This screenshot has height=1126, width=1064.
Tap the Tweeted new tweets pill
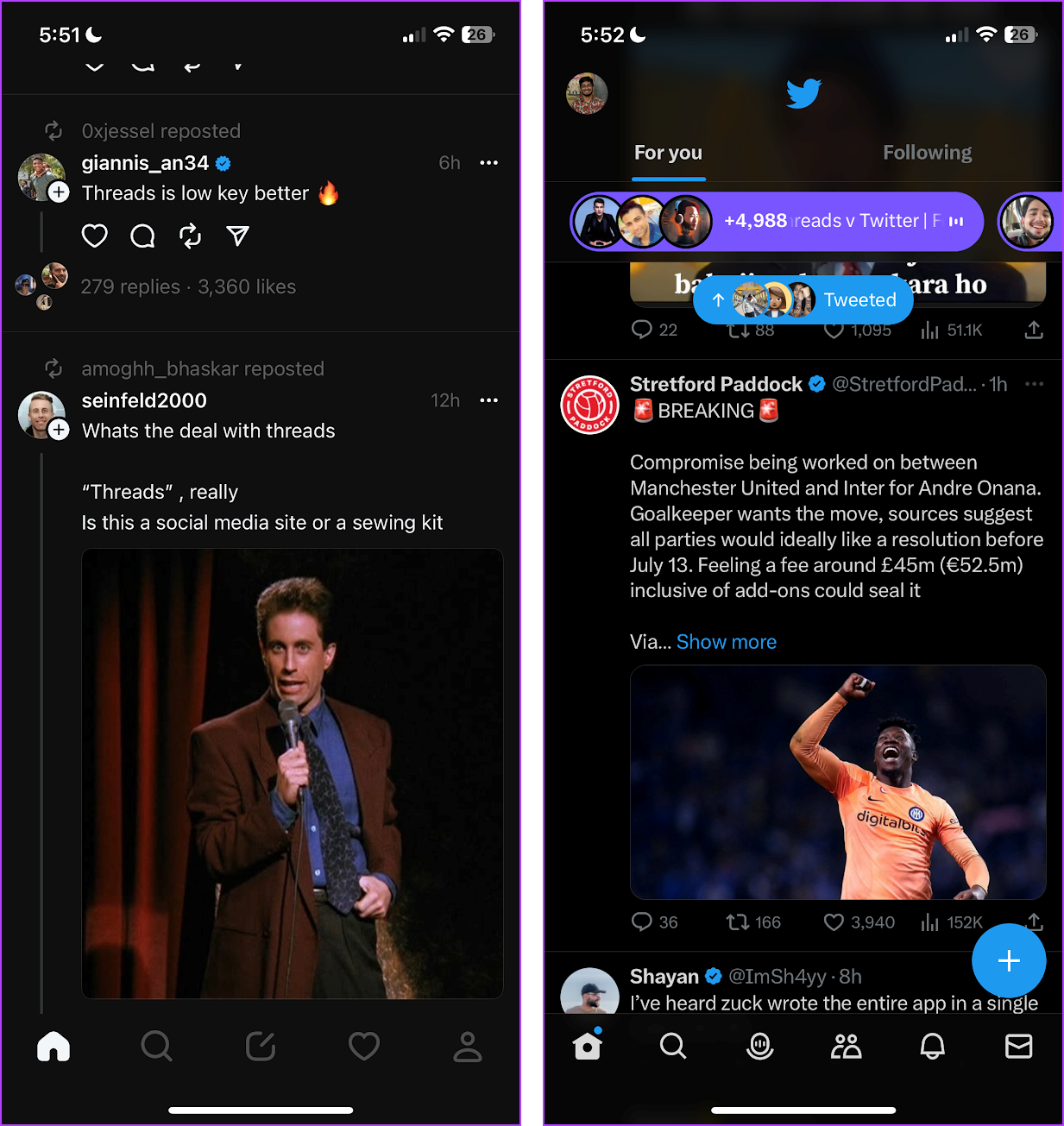[x=803, y=300]
